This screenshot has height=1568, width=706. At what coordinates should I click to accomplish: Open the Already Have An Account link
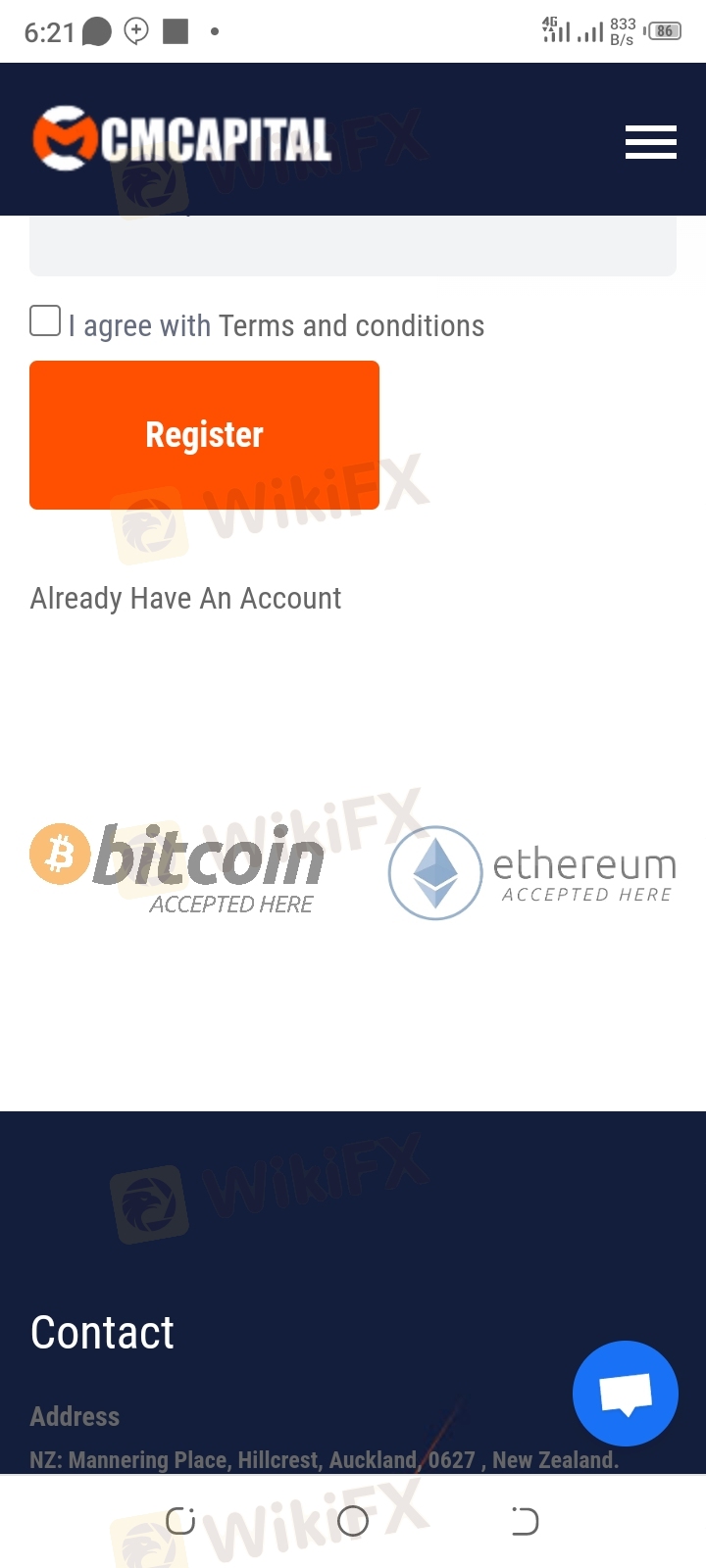(x=185, y=598)
